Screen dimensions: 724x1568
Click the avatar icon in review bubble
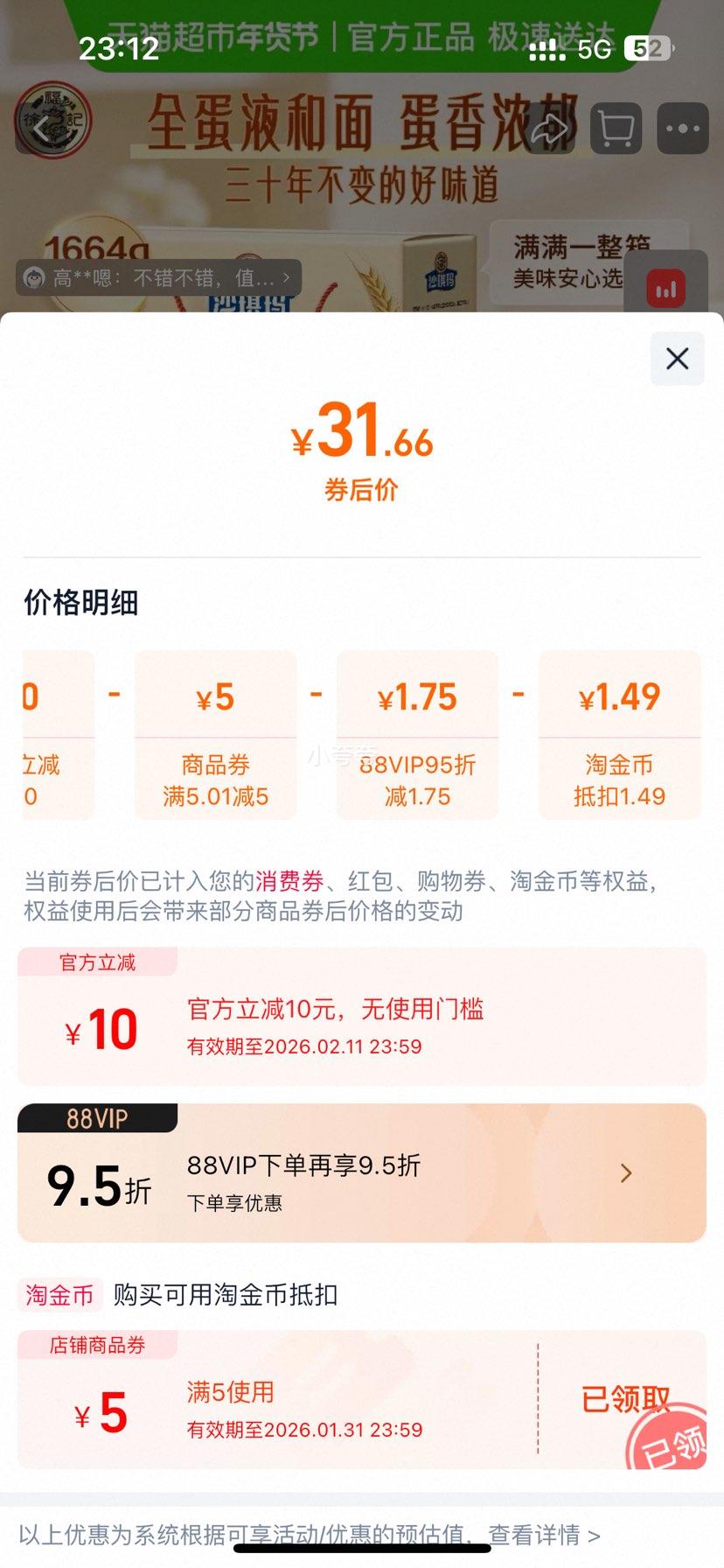click(x=32, y=277)
